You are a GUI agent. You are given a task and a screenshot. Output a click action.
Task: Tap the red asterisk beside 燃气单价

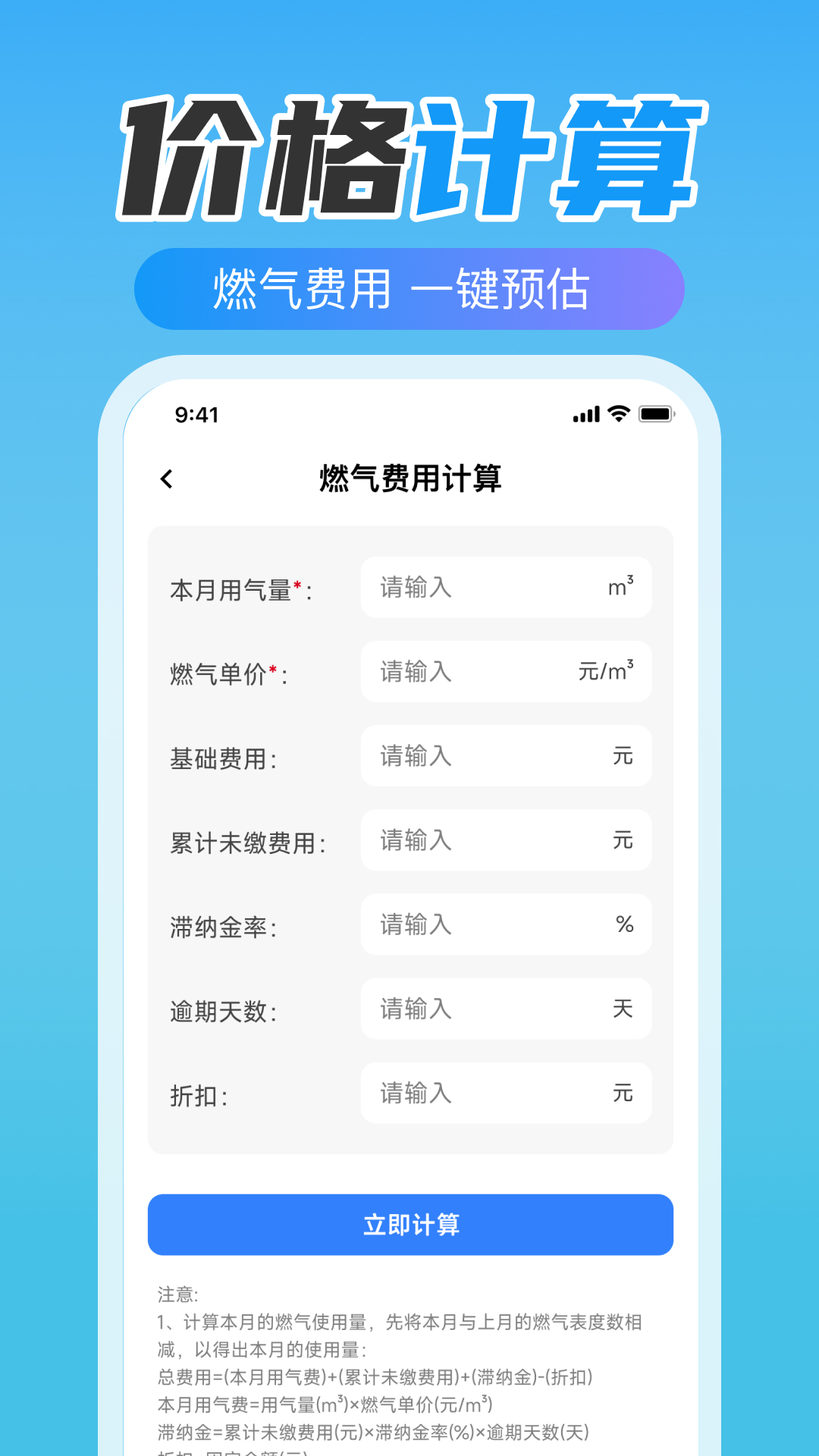[x=275, y=667]
